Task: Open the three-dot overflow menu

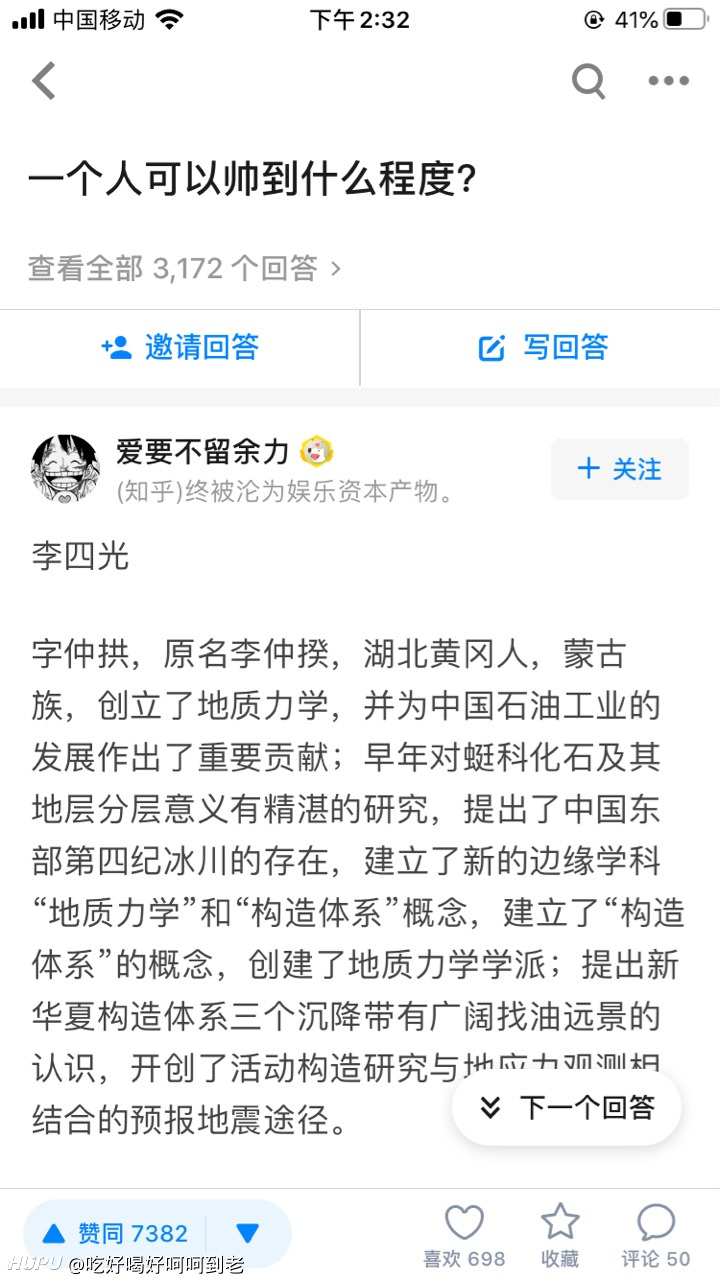Action: point(668,81)
